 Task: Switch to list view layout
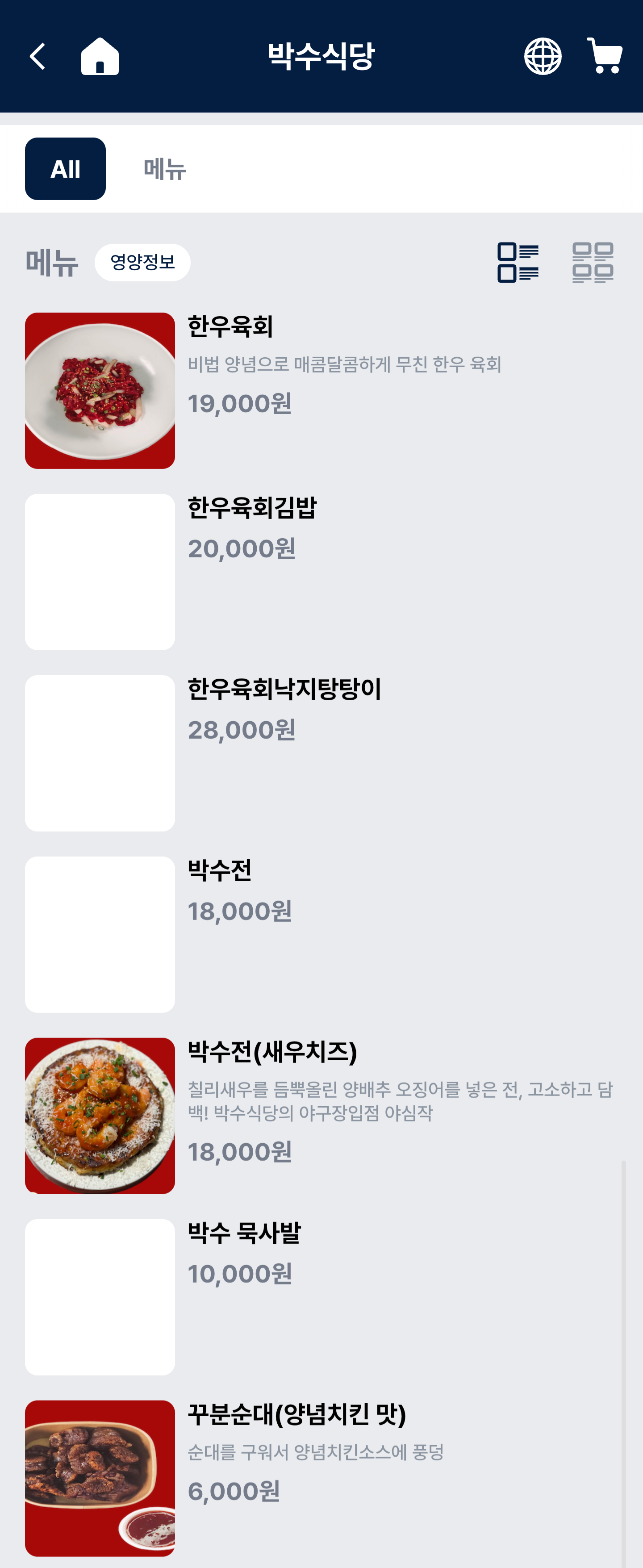tap(518, 262)
